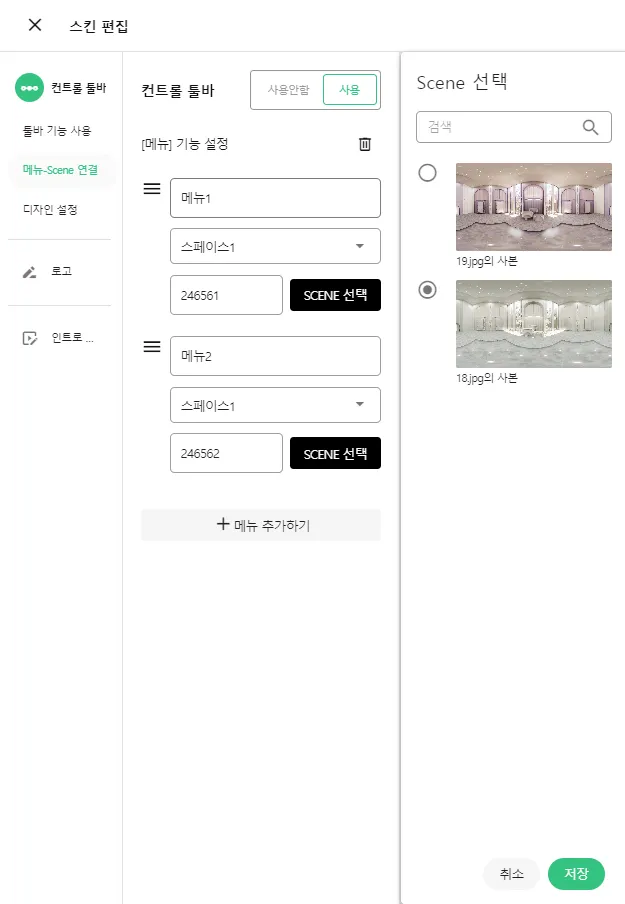Add a new menu with 메뉴 추가하기
Image resolution: width=625 pixels, height=904 pixels.
point(261,525)
